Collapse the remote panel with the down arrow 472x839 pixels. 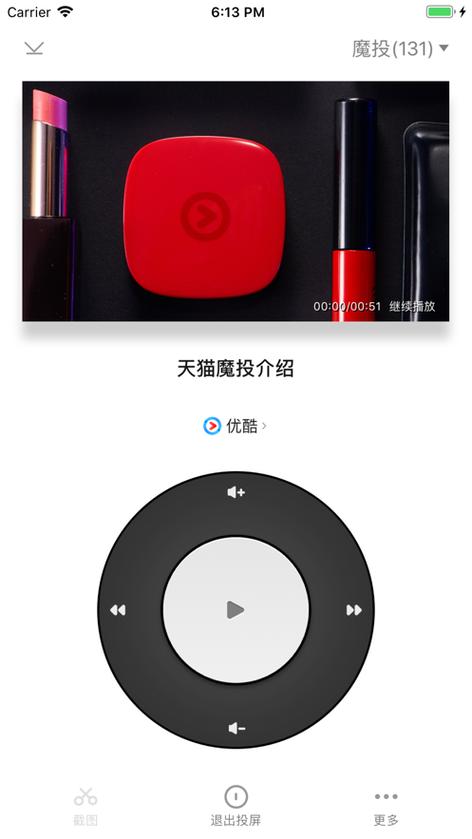point(34,48)
